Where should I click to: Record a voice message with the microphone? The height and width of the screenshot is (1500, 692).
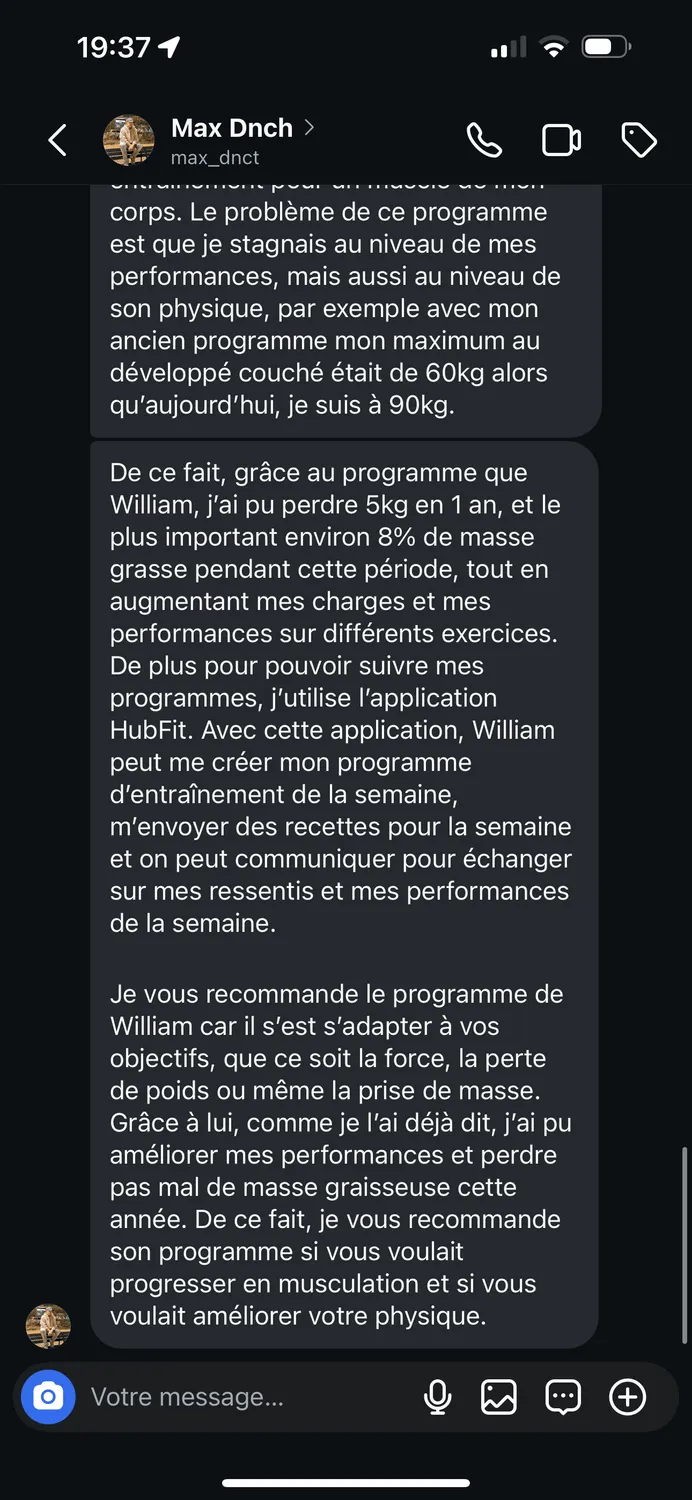[x=437, y=1397]
